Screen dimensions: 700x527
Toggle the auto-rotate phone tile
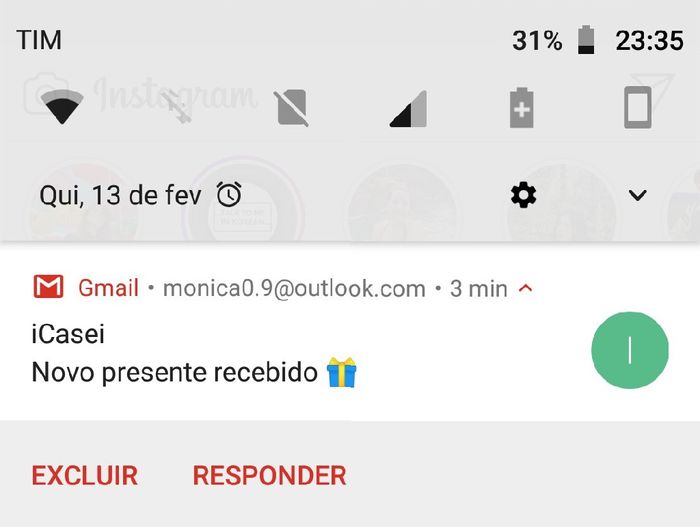pyautogui.click(x=637, y=107)
